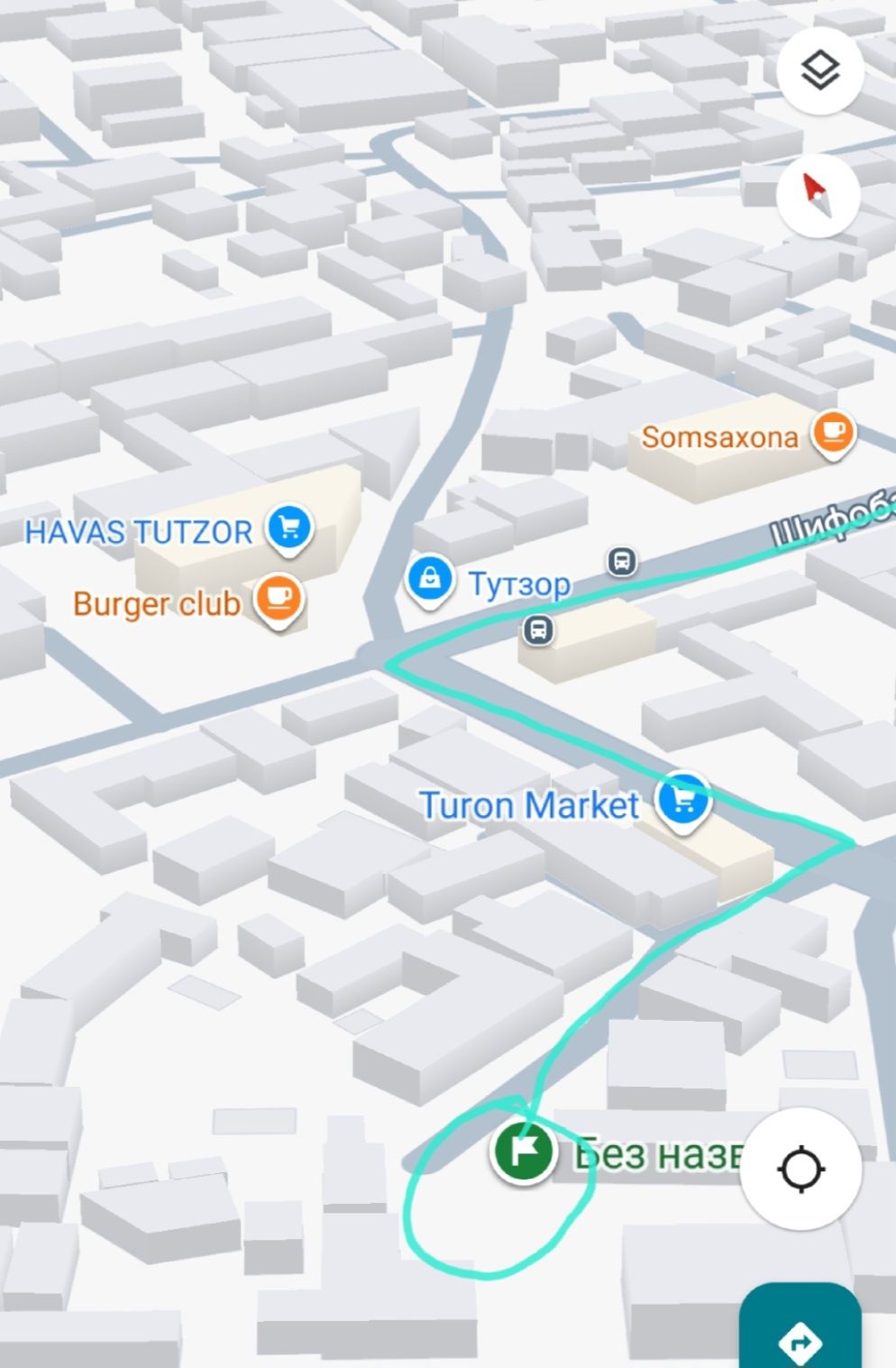Screen dimensions: 896x1368
Task: Select the Somsaxona cafe marker
Action: [833, 432]
